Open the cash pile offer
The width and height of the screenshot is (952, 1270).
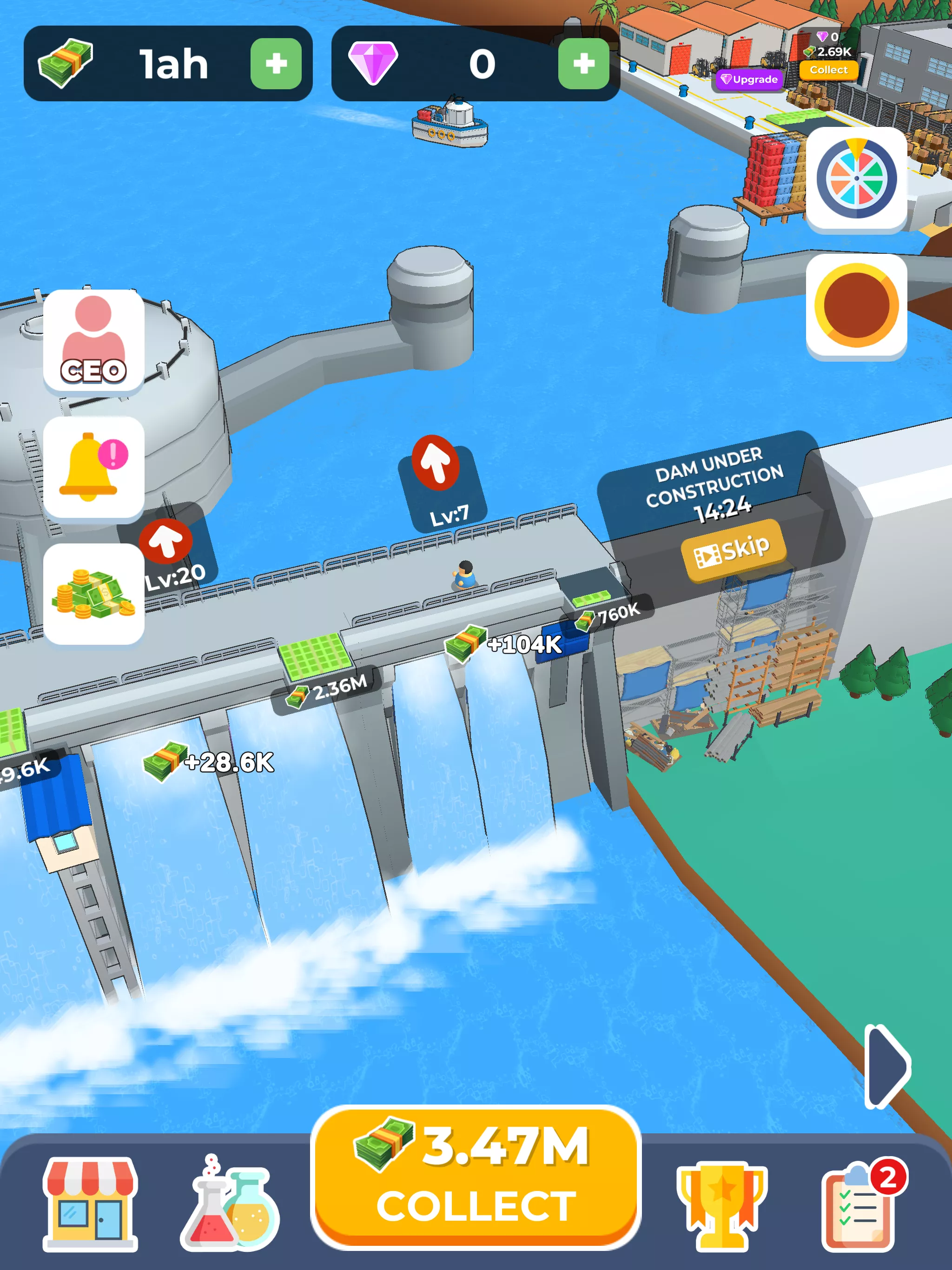tap(93, 594)
